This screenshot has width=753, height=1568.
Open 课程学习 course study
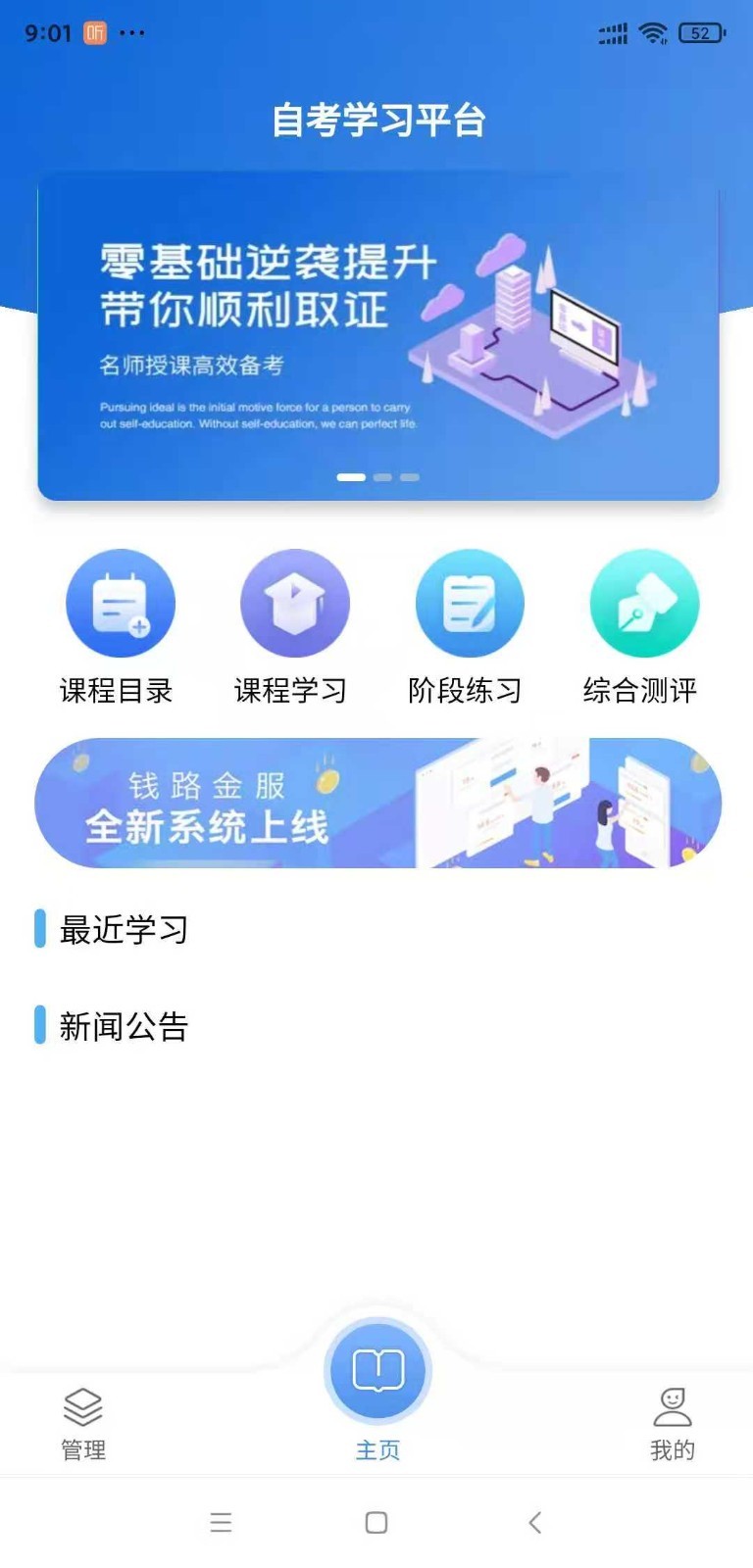[294, 604]
